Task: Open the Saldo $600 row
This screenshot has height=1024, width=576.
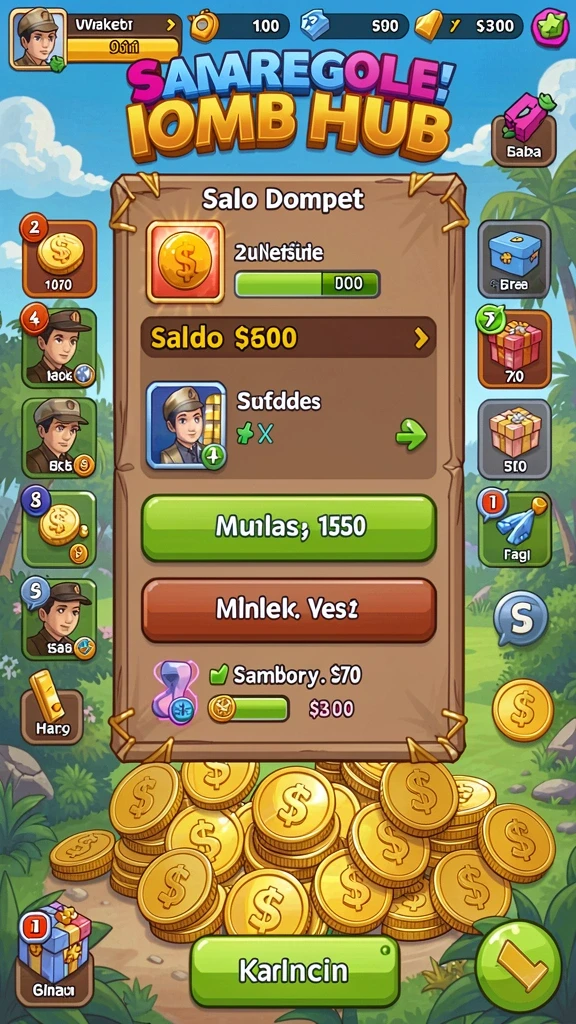Action: 288,337
